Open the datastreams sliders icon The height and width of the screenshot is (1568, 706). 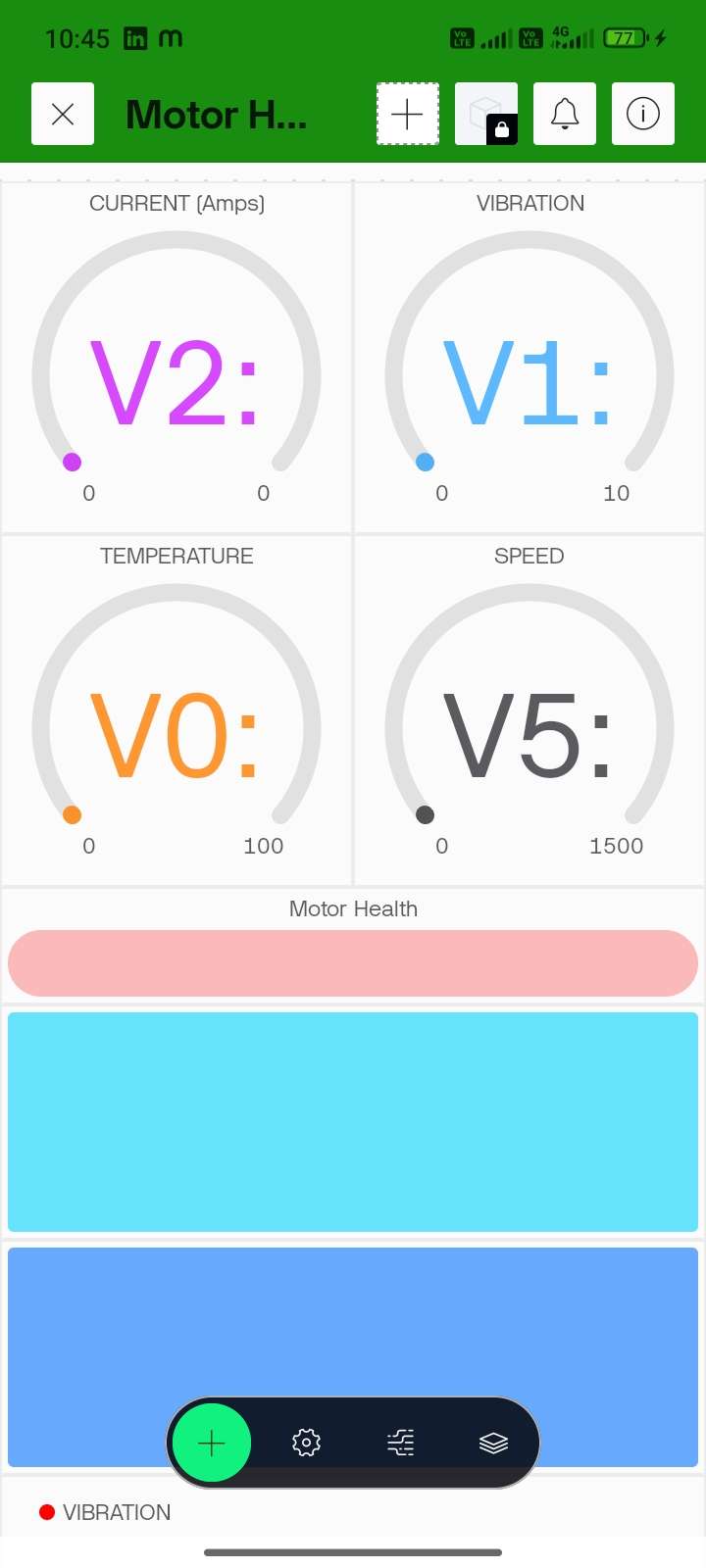pyautogui.click(x=400, y=1443)
